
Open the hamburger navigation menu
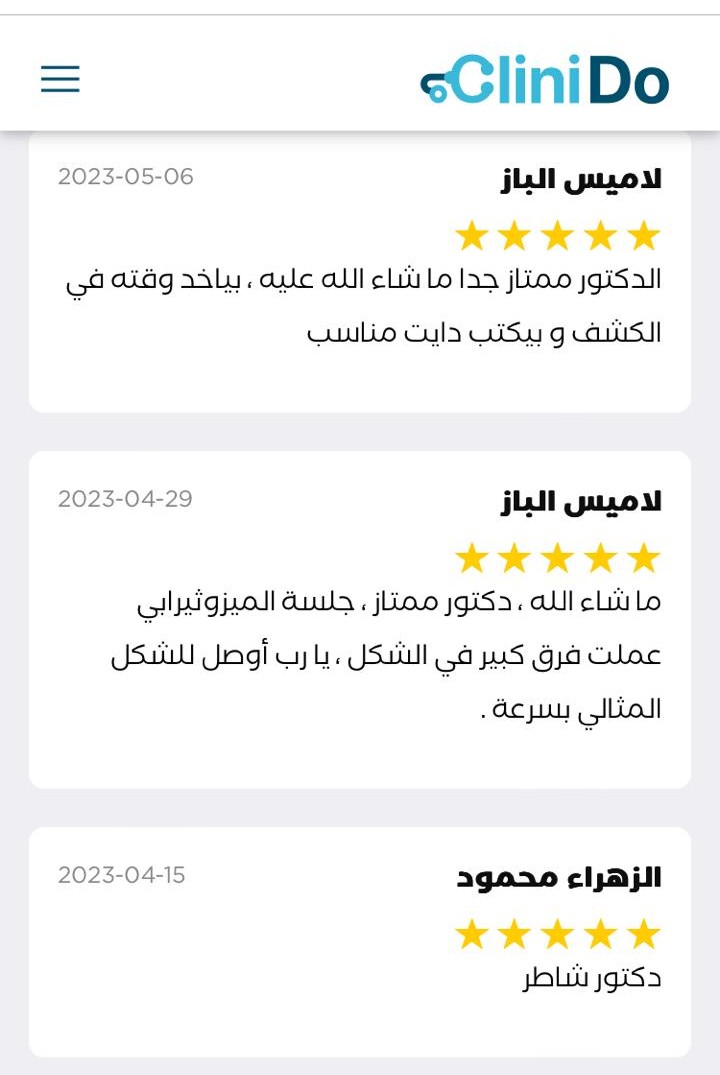59,78
